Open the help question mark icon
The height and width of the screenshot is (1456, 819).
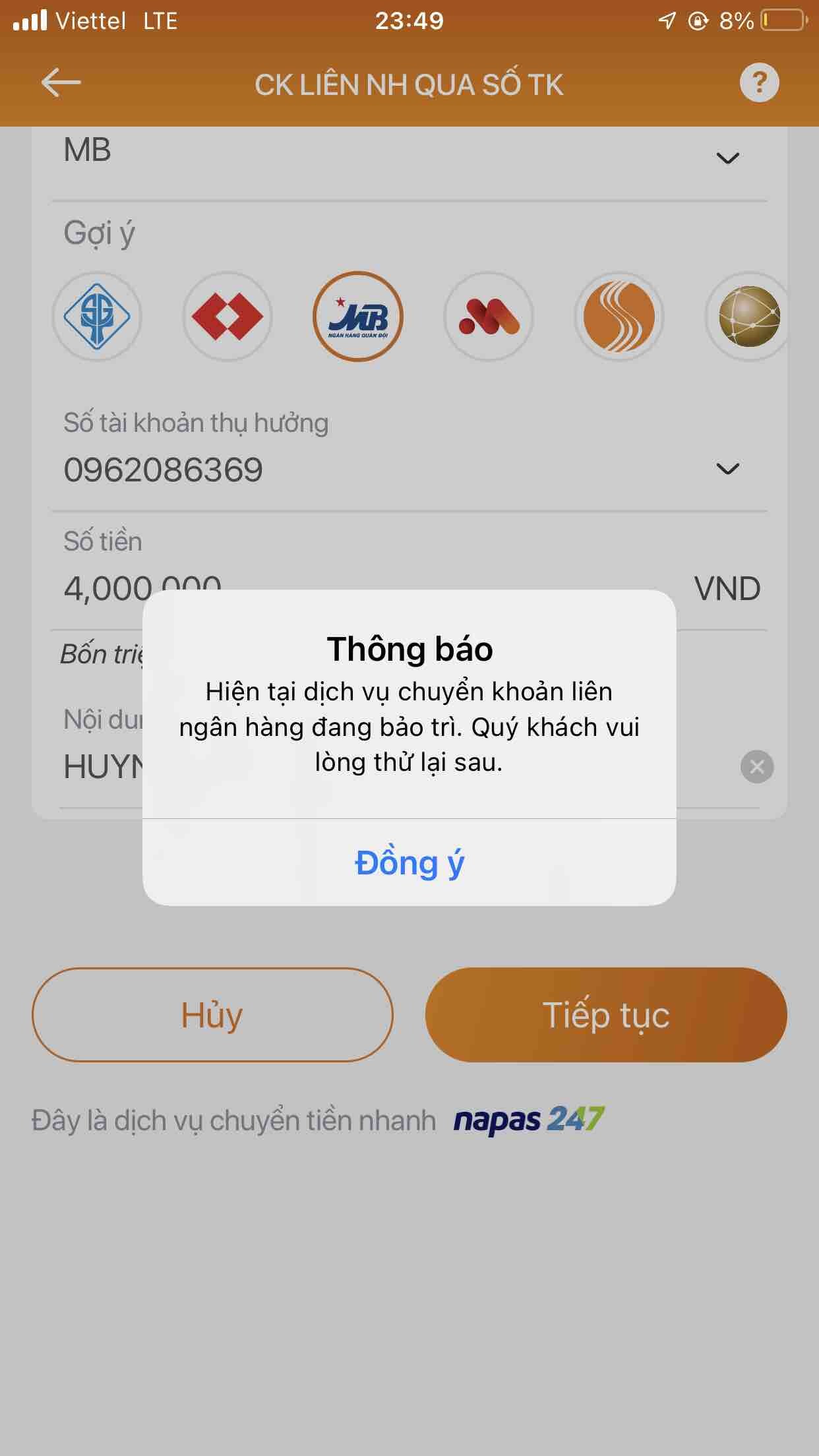[x=759, y=83]
